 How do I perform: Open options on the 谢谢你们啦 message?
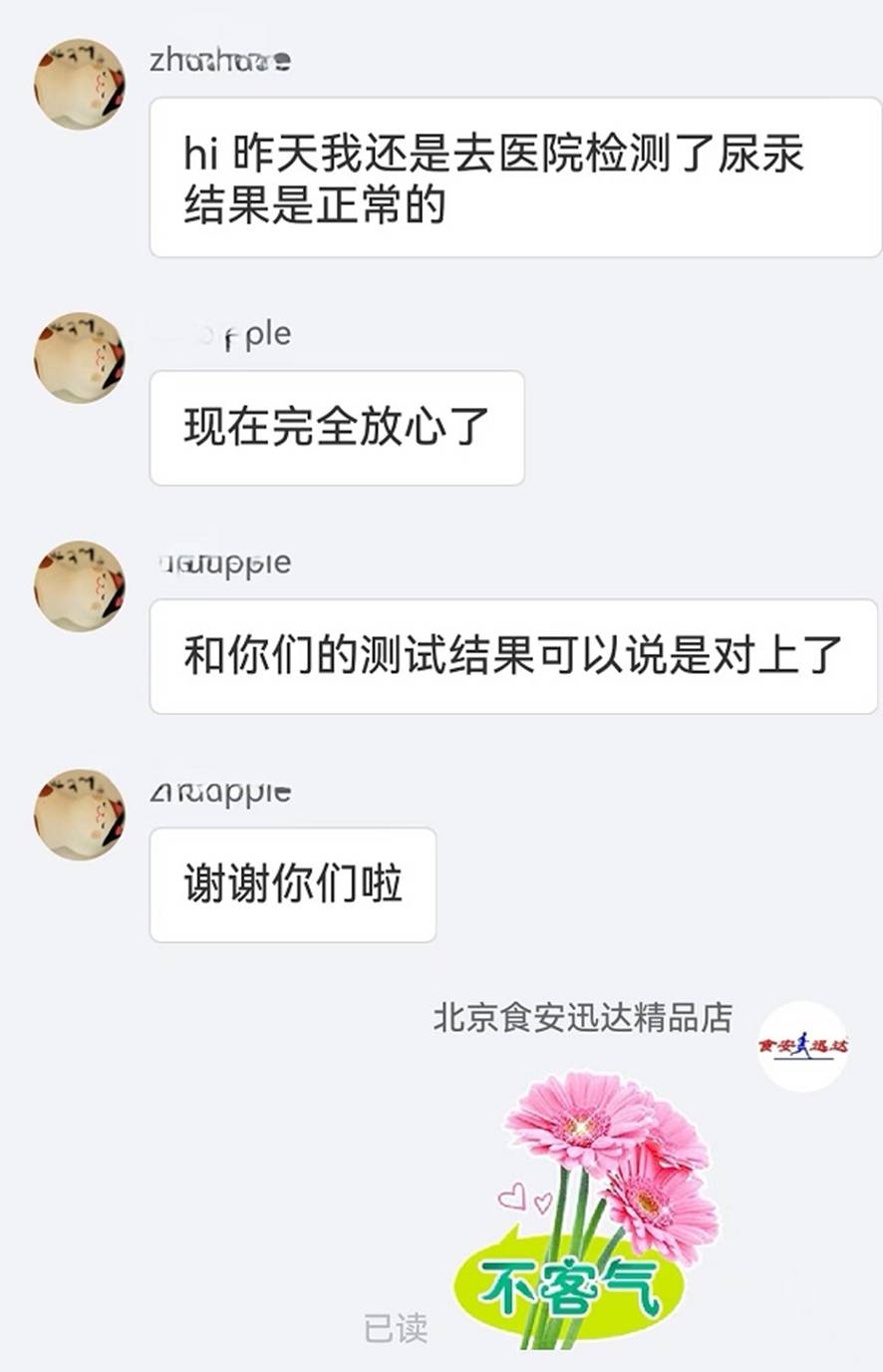[292, 885]
